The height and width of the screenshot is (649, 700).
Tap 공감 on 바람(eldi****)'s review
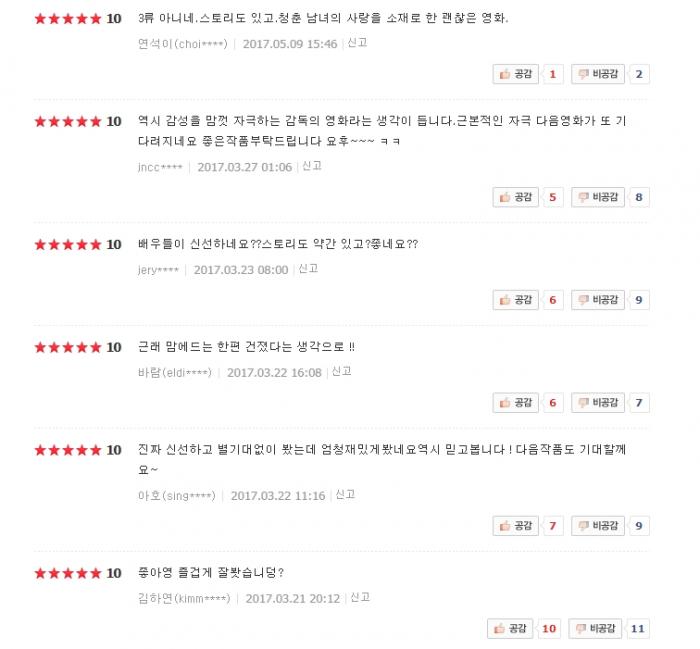click(x=516, y=403)
